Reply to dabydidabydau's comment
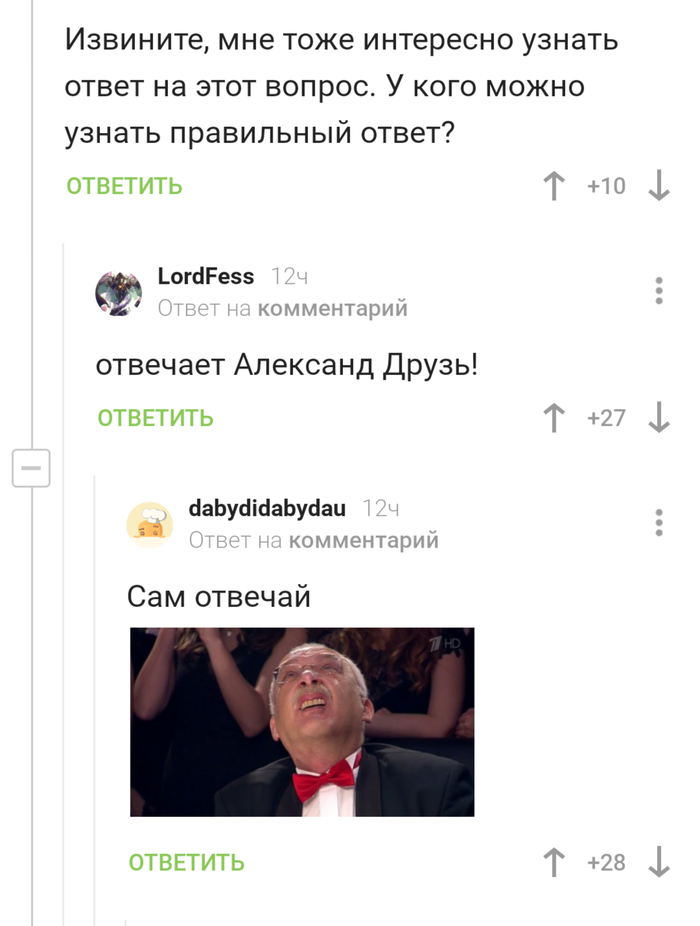Screen dimensions: 700x926 coord(187,862)
